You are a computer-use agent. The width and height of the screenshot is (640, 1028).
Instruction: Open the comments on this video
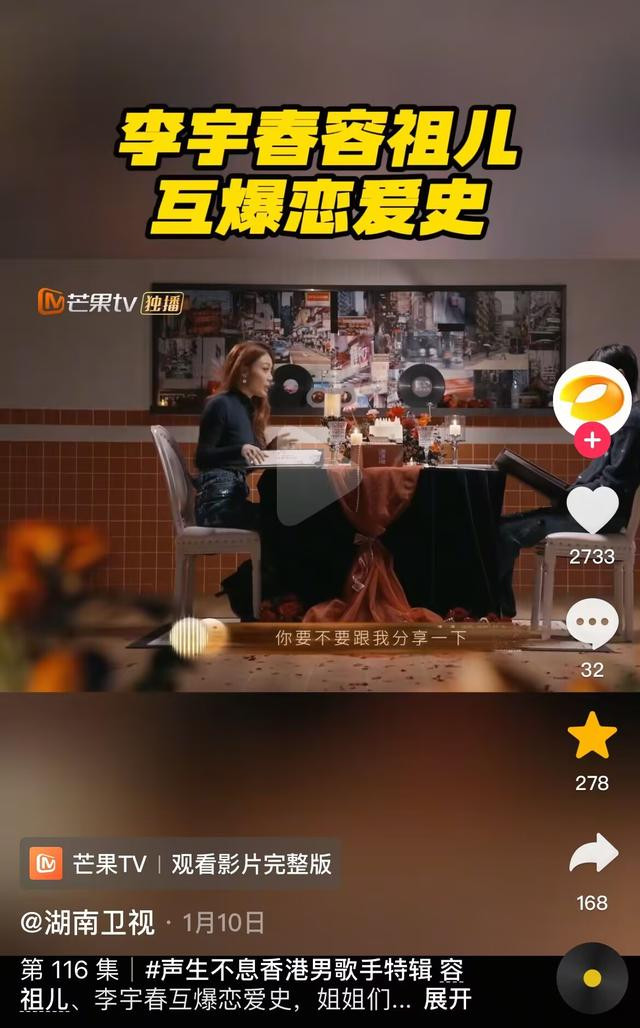tap(592, 624)
